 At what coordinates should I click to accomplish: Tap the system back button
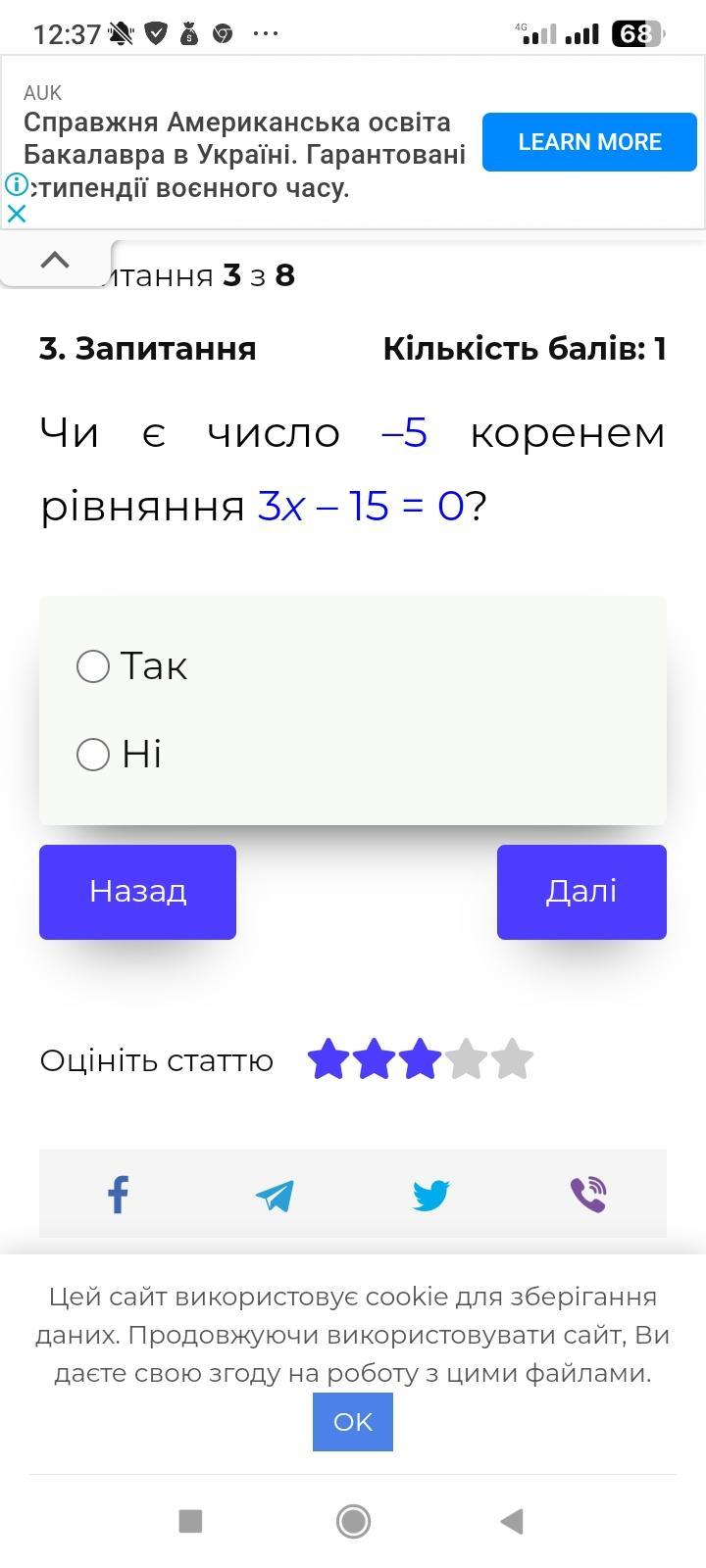click(x=512, y=1521)
